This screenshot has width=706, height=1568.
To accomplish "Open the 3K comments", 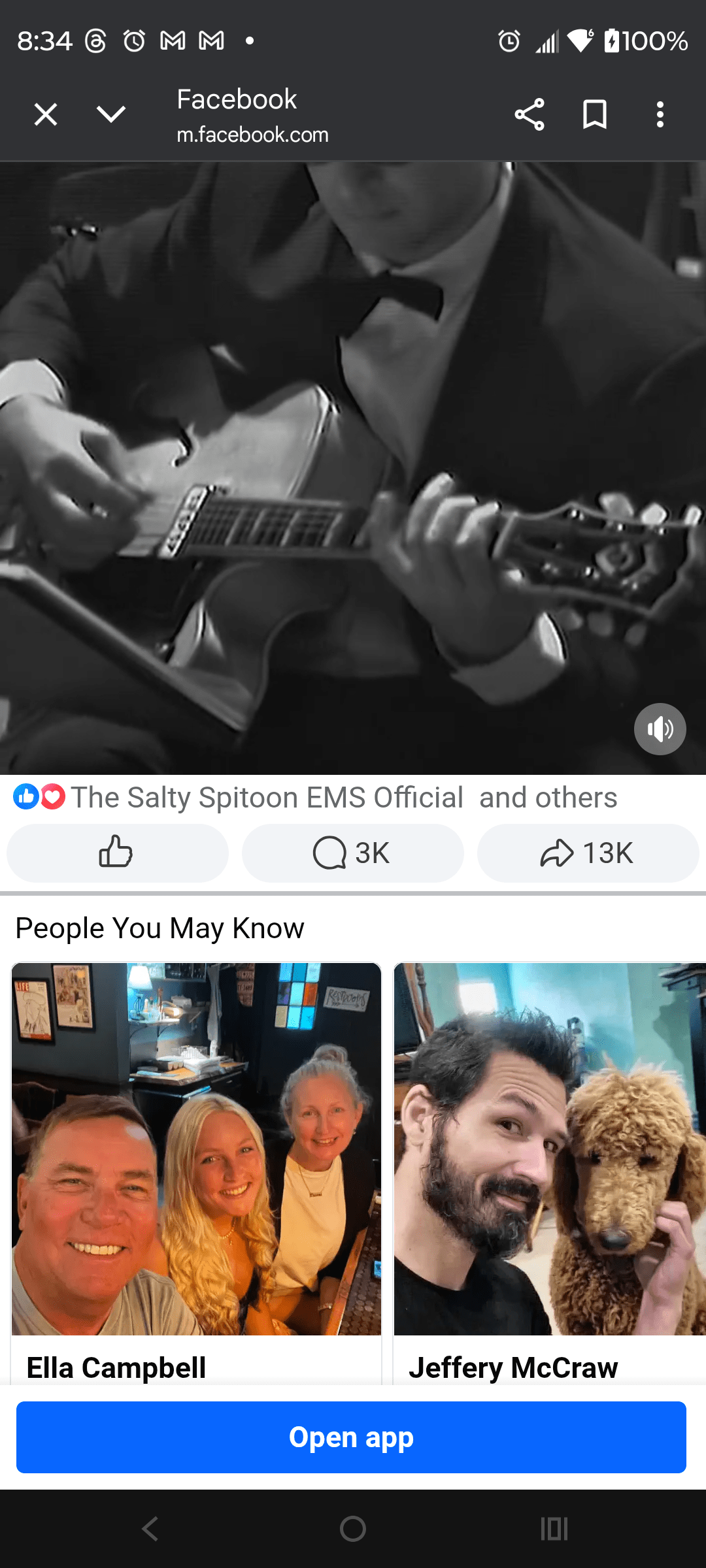I will tap(352, 853).
